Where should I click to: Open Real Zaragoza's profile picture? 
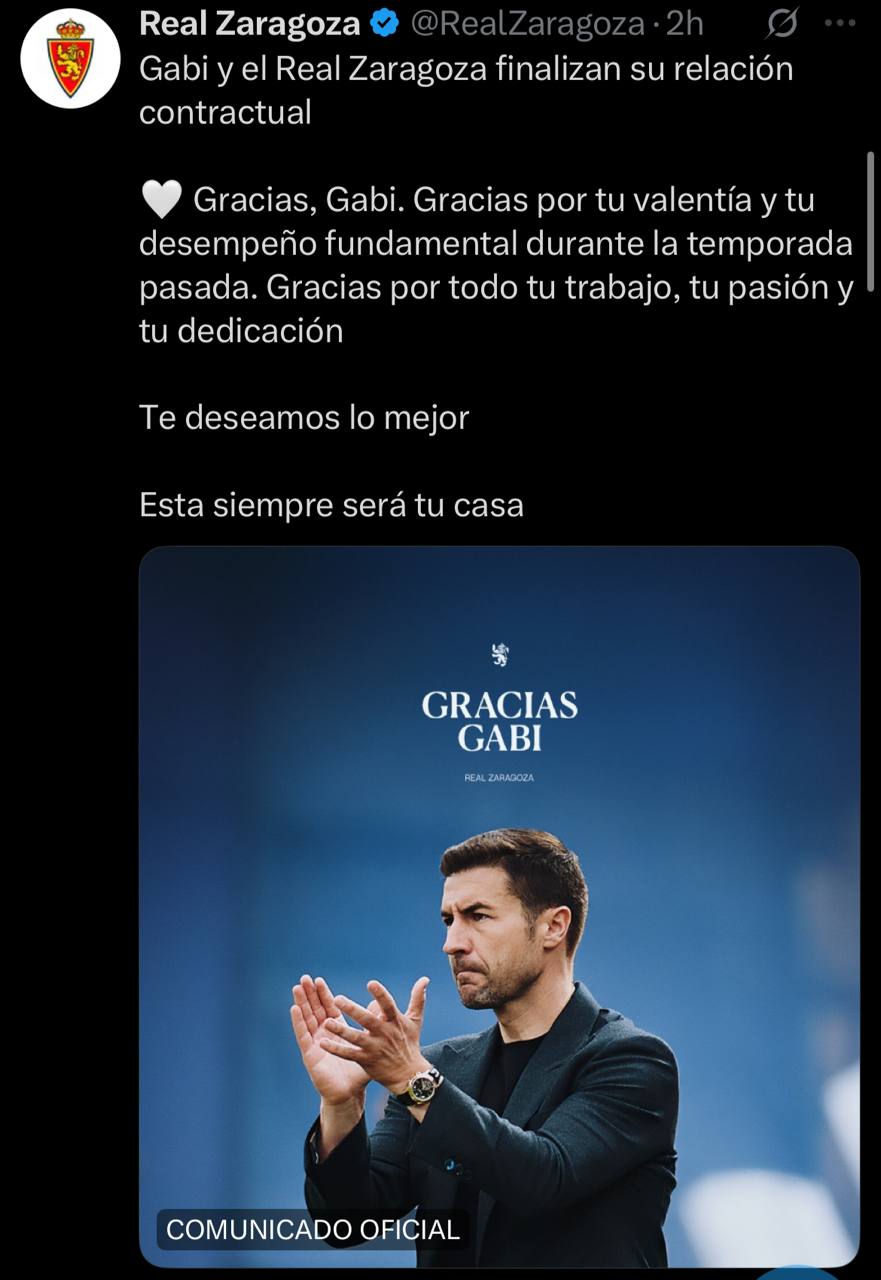(x=70, y=58)
